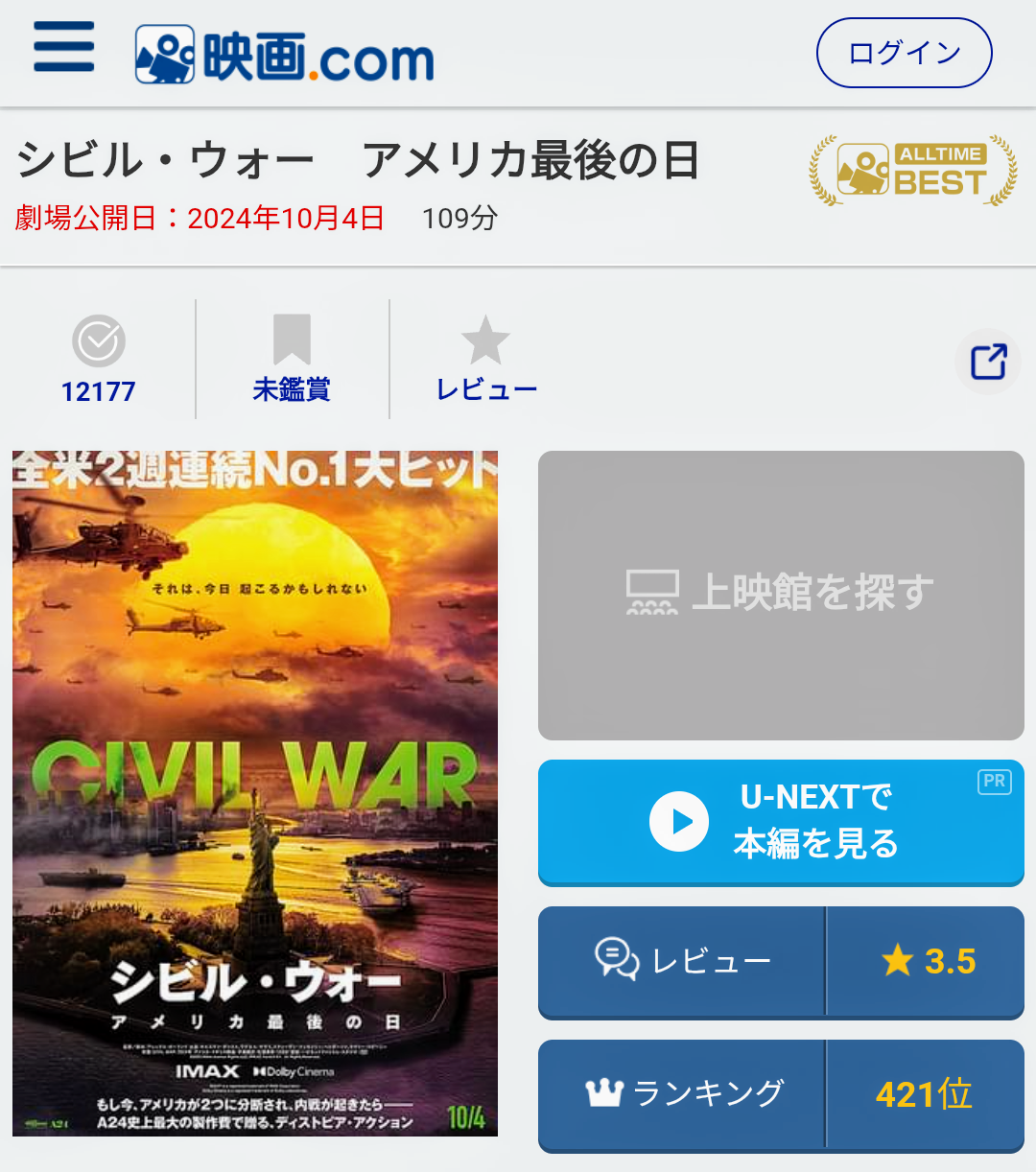Share this movie page

click(x=988, y=362)
